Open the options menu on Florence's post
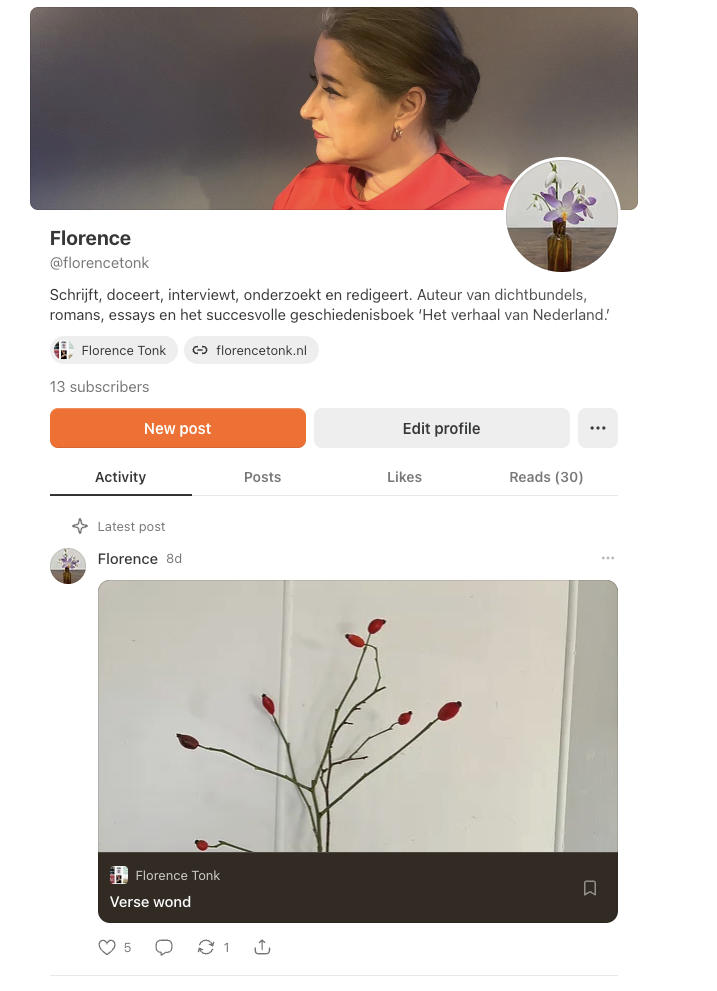Screen dimensions: 717x991 [x=607, y=558]
